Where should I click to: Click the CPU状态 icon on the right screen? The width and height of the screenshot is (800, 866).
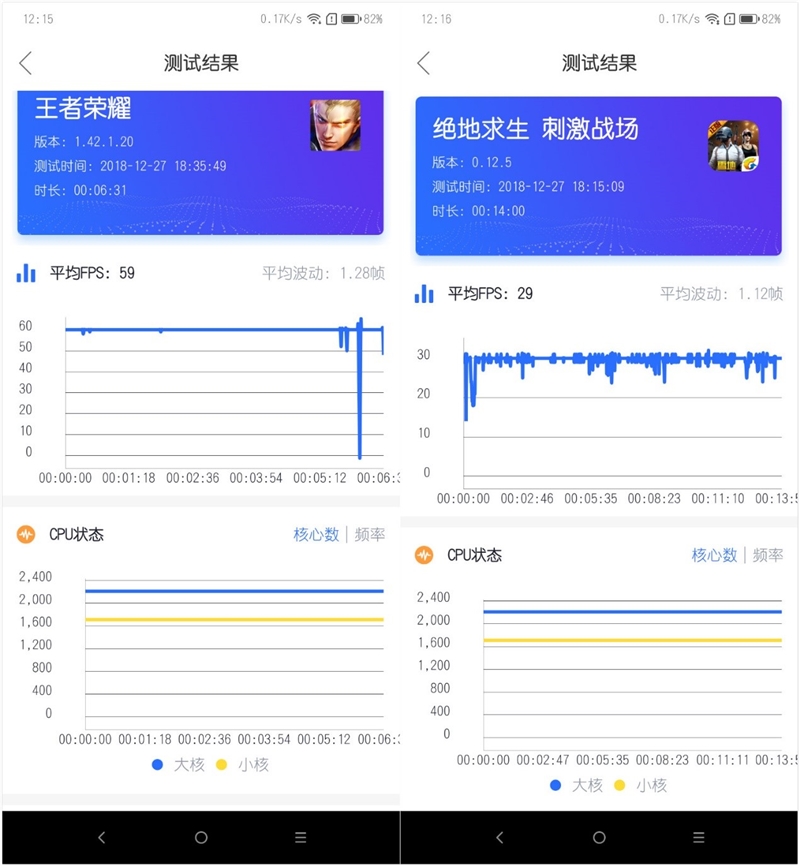click(x=422, y=556)
